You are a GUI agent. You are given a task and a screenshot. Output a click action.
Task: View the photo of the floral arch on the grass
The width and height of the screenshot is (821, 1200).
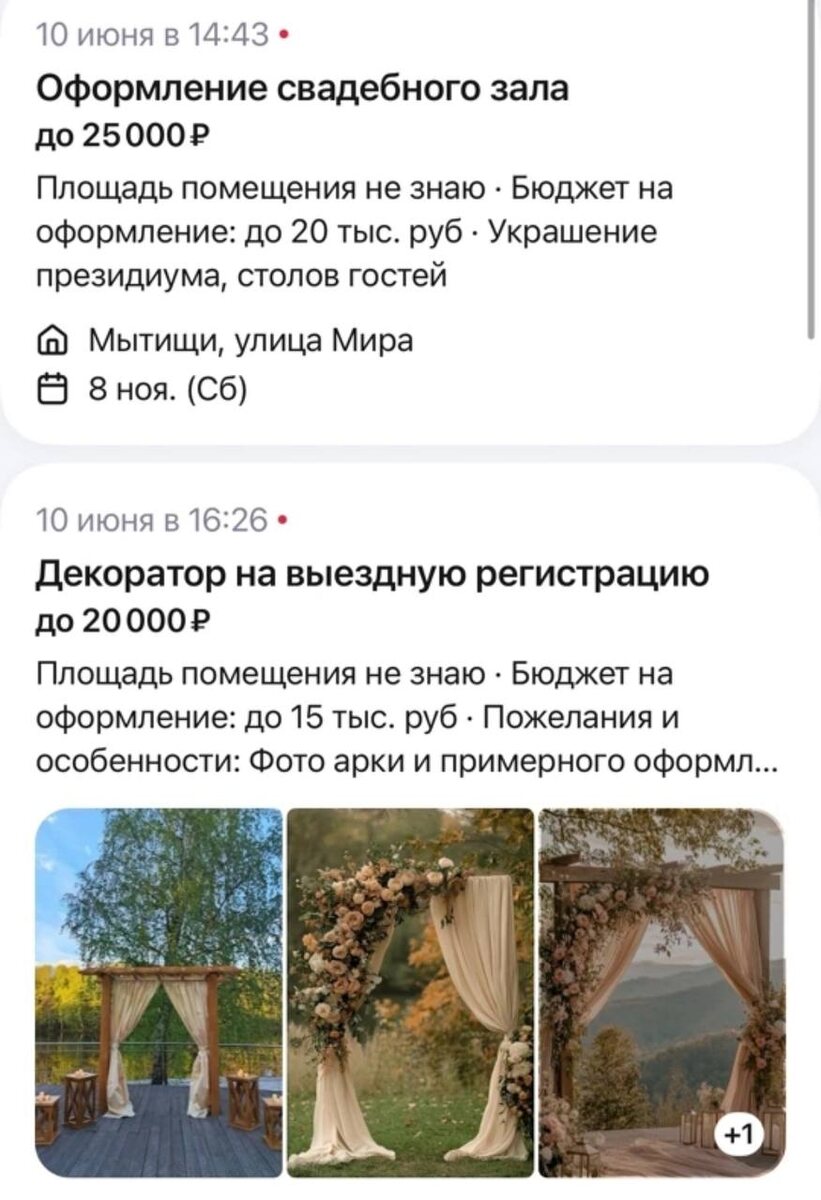[411, 992]
